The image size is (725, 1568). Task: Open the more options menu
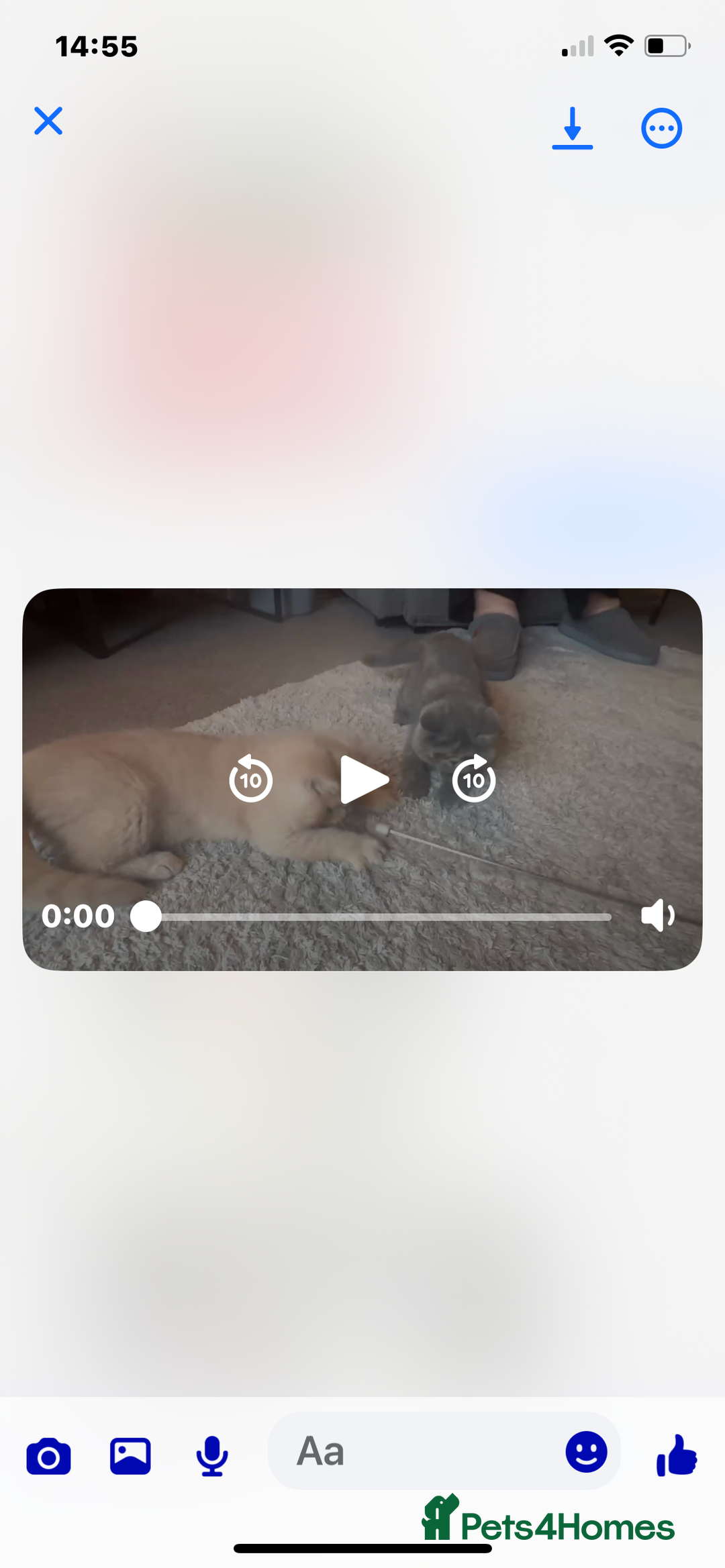[661, 128]
